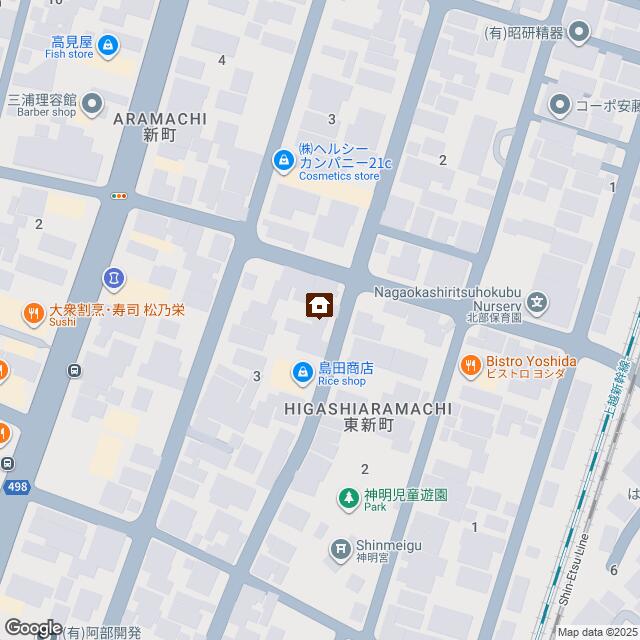The height and width of the screenshot is (640, 640).
Task: Select the bus stop icon near the sushi restaurant
Action: click(x=75, y=371)
